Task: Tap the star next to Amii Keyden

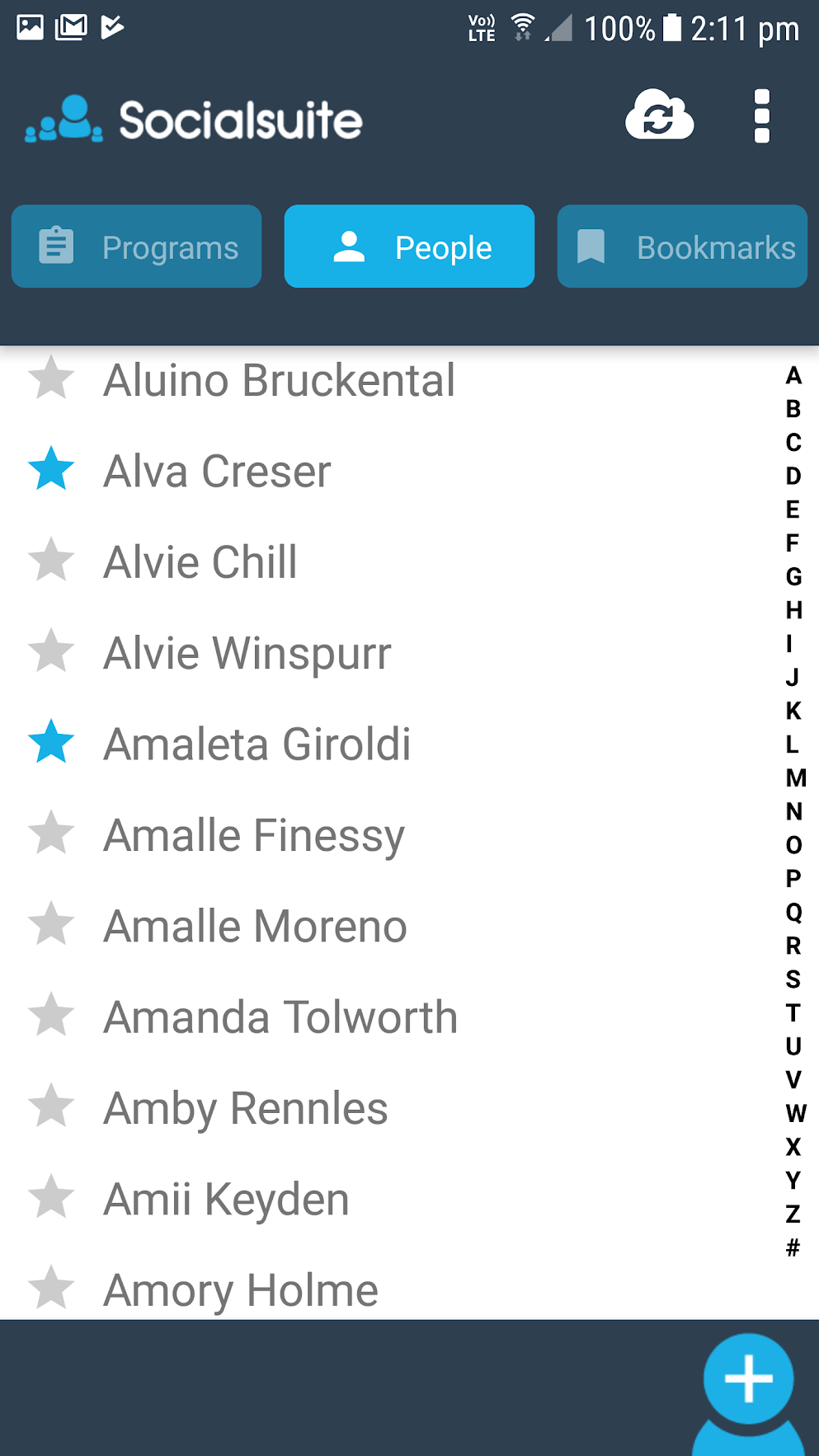Action: (51, 1196)
